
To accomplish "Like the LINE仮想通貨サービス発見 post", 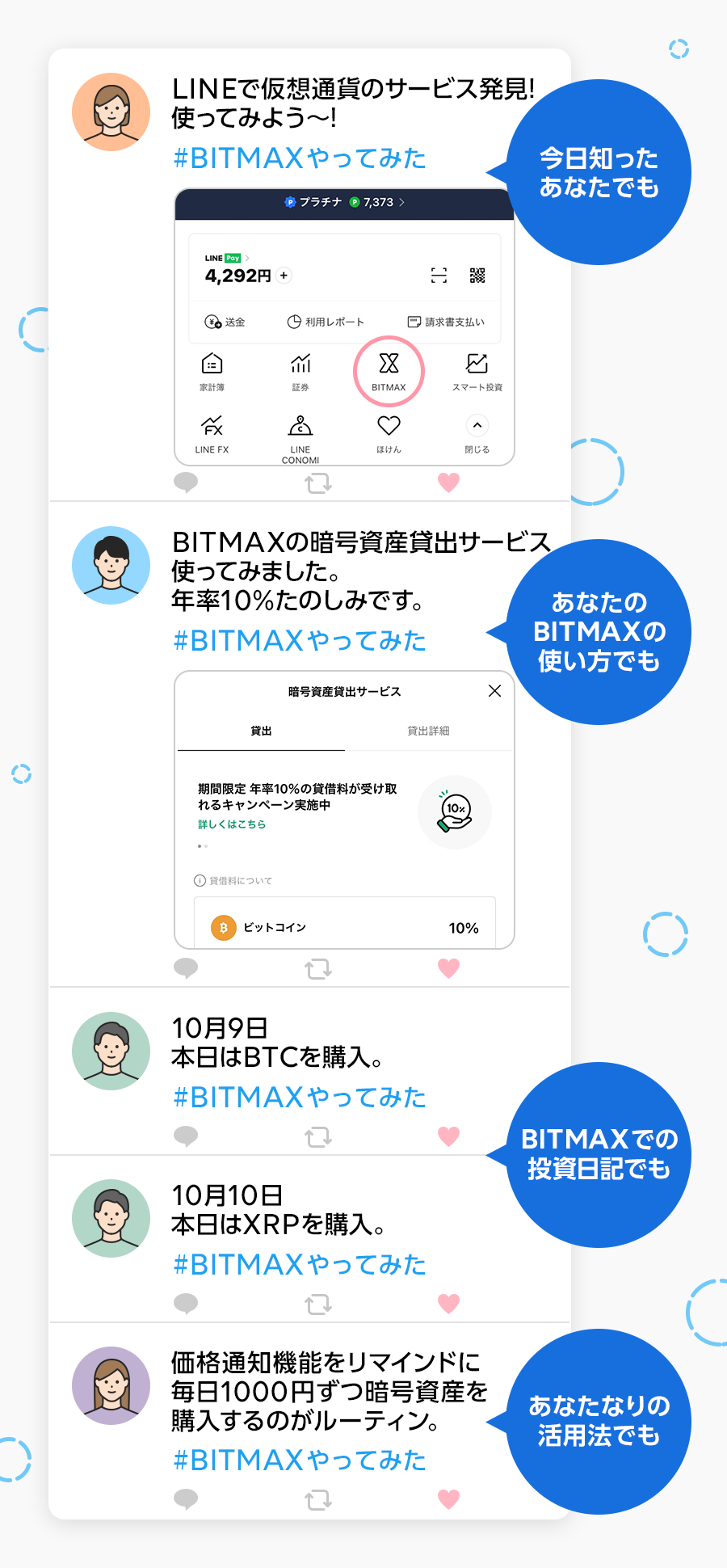I will pyautogui.click(x=449, y=482).
